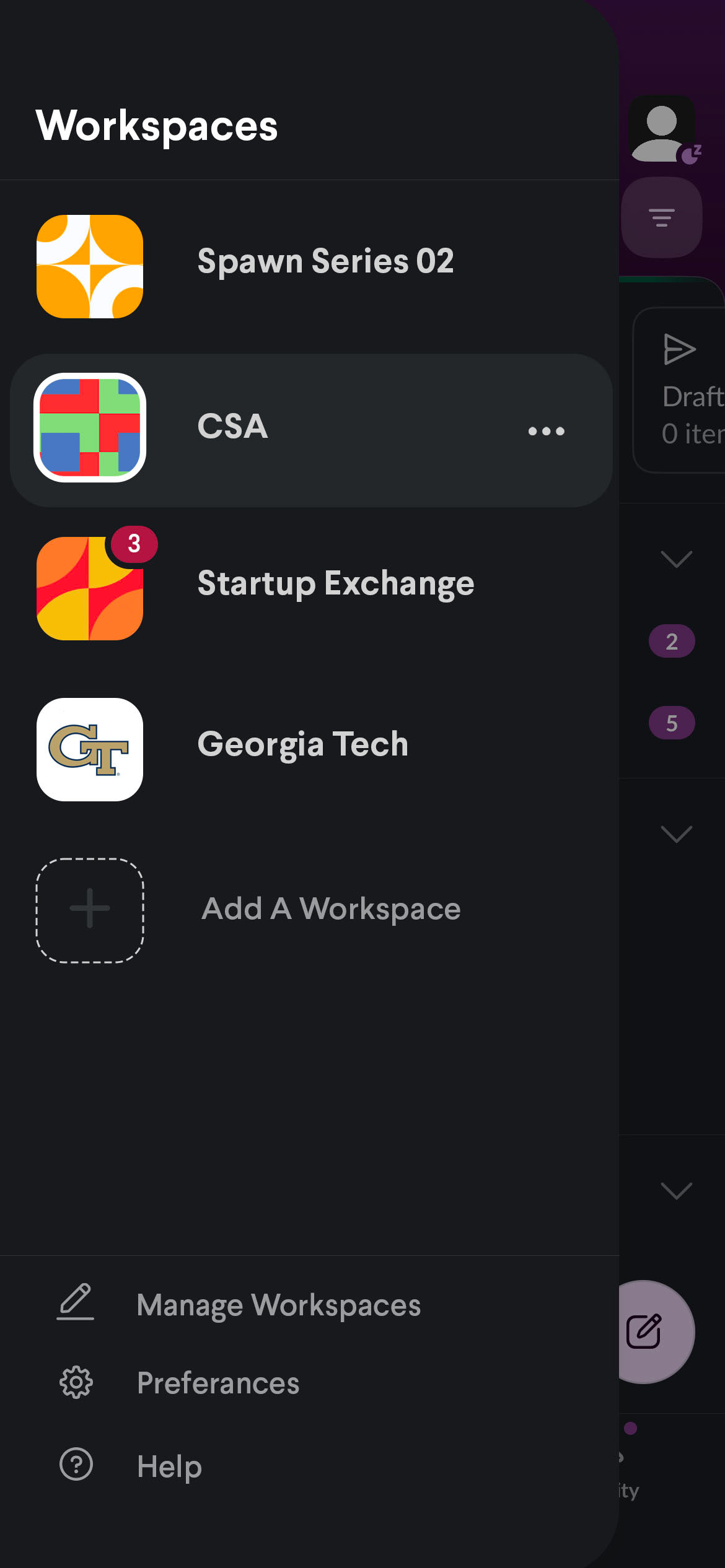Open the three-dot options for CSA
This screenshot has height=1568, width=725.
(x=546, y=431)
